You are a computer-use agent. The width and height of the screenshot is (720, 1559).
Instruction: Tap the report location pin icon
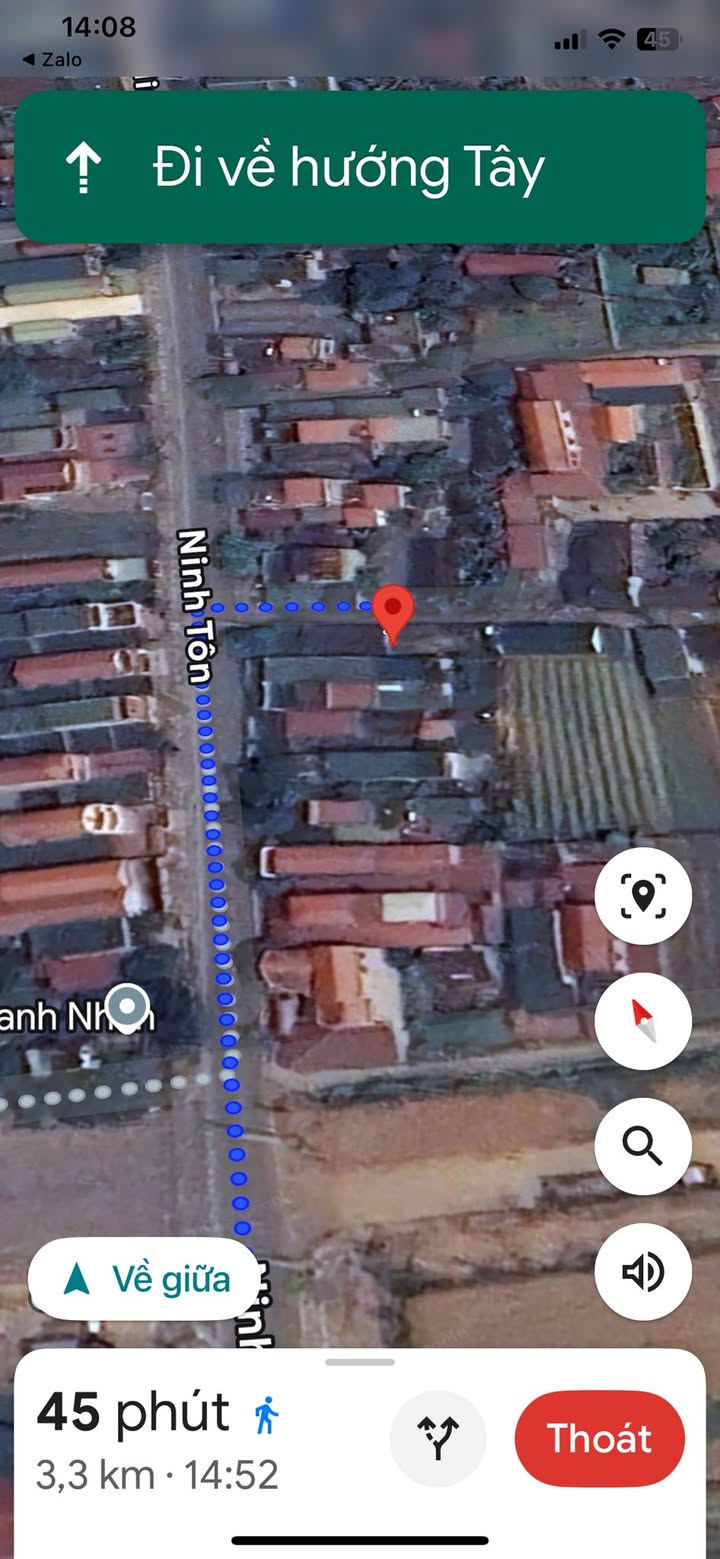[642, 896]
